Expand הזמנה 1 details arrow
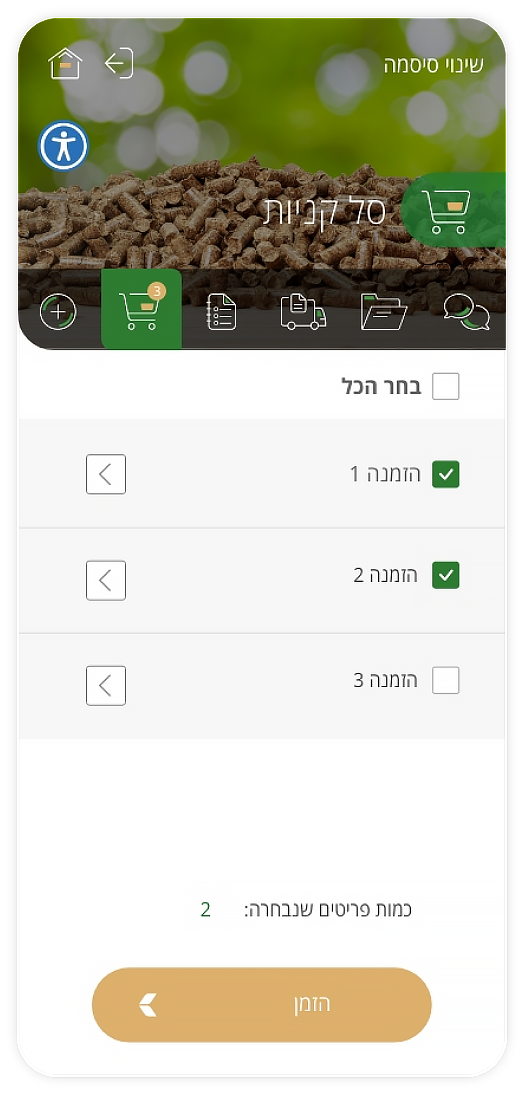Viewport: 524px width, 1094px height. [x=106, y=474]
